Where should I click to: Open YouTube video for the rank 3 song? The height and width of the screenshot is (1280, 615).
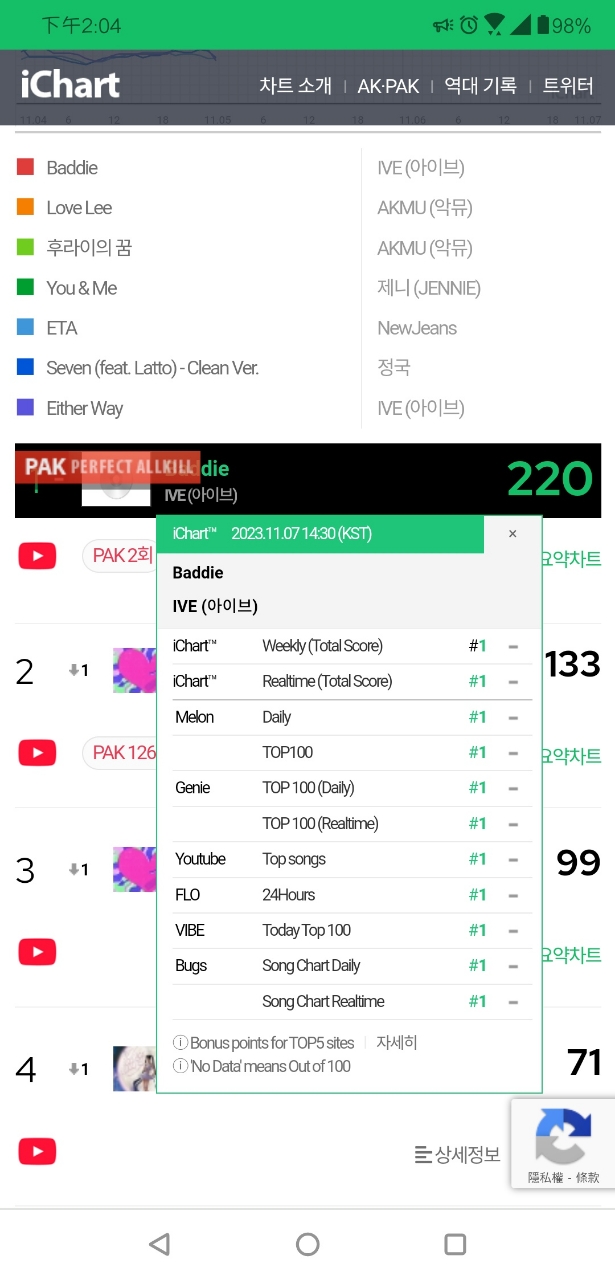(37, 951)
